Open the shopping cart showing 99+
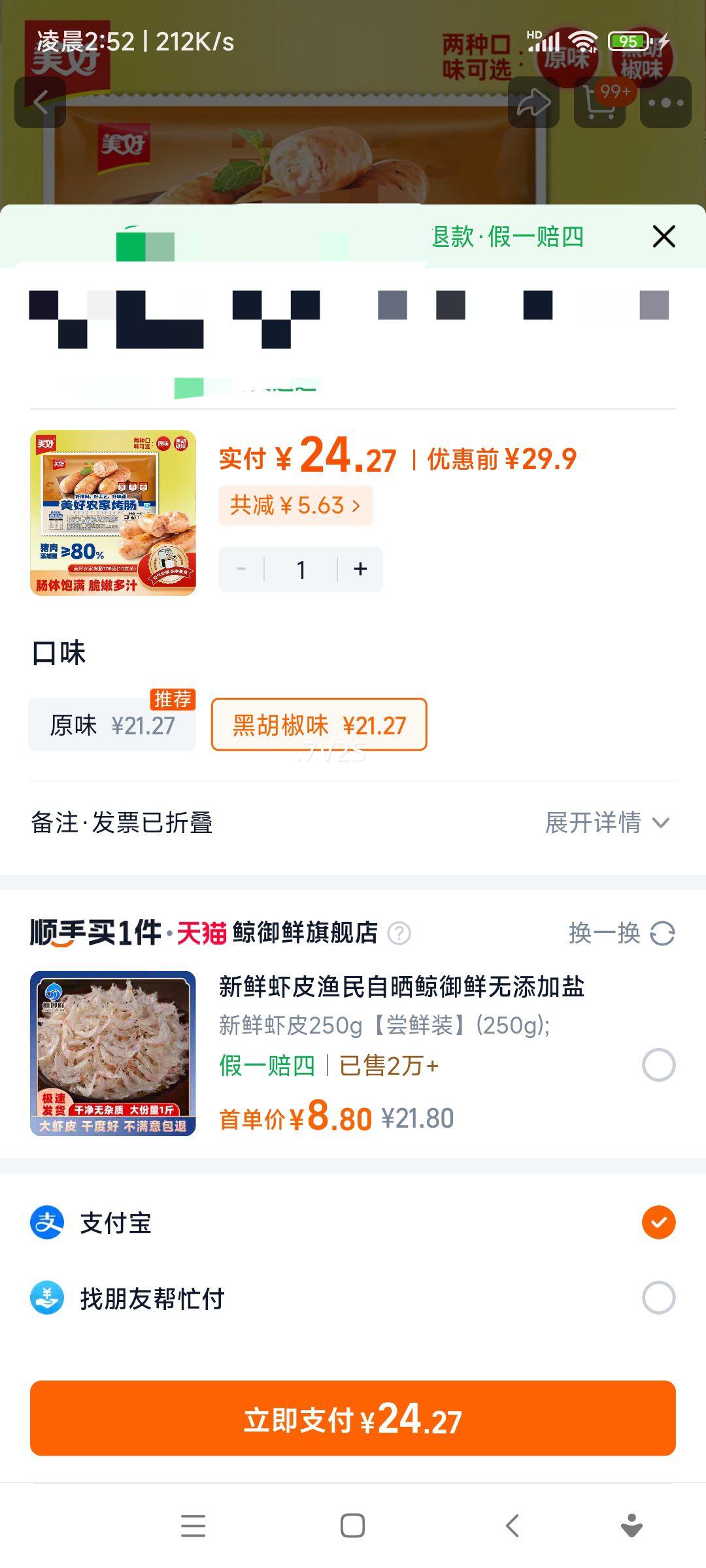The image size is (706, 1568). pyautogui.click(x=599, y=103)
